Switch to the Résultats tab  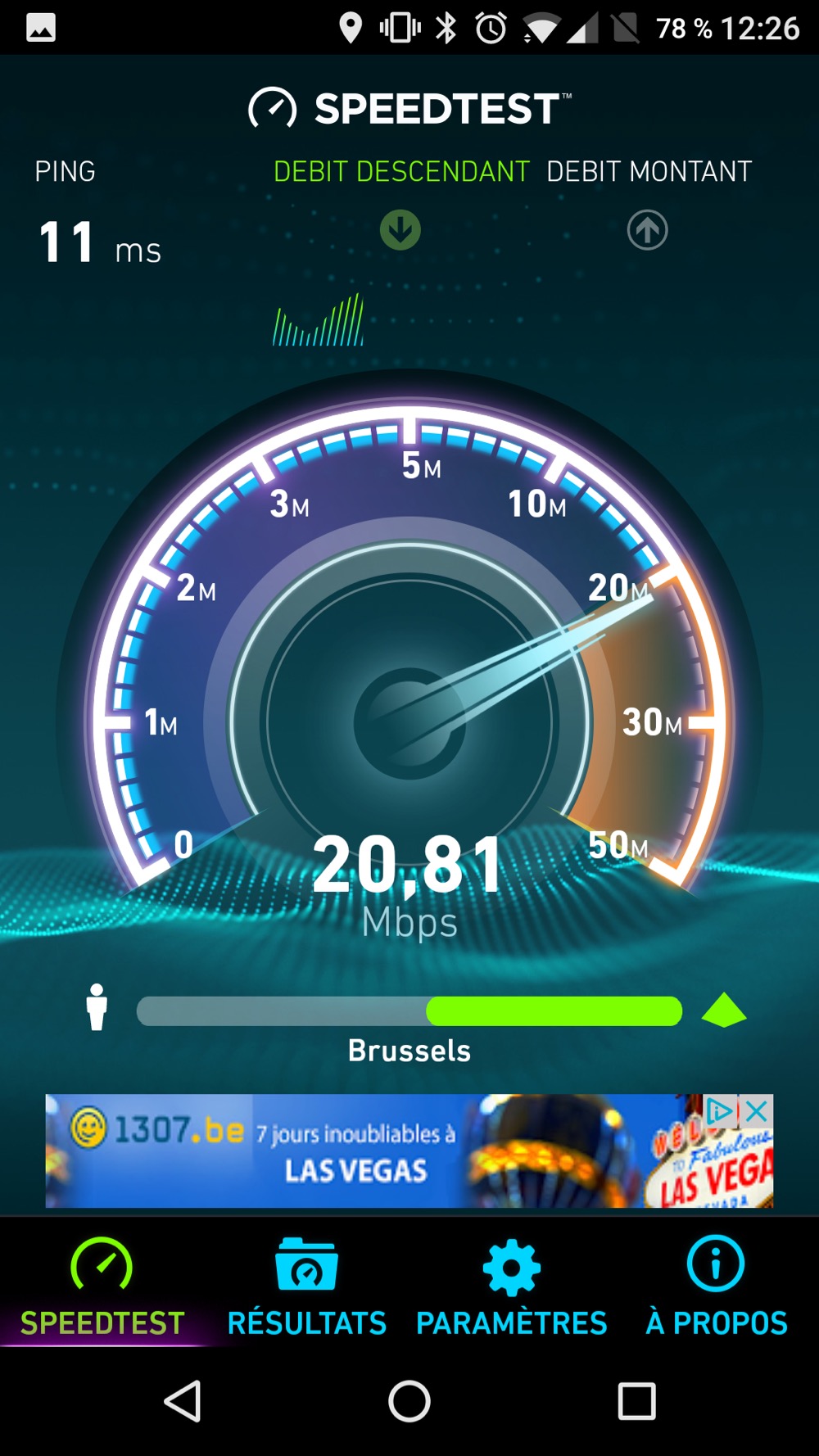tap(307, 1287)
